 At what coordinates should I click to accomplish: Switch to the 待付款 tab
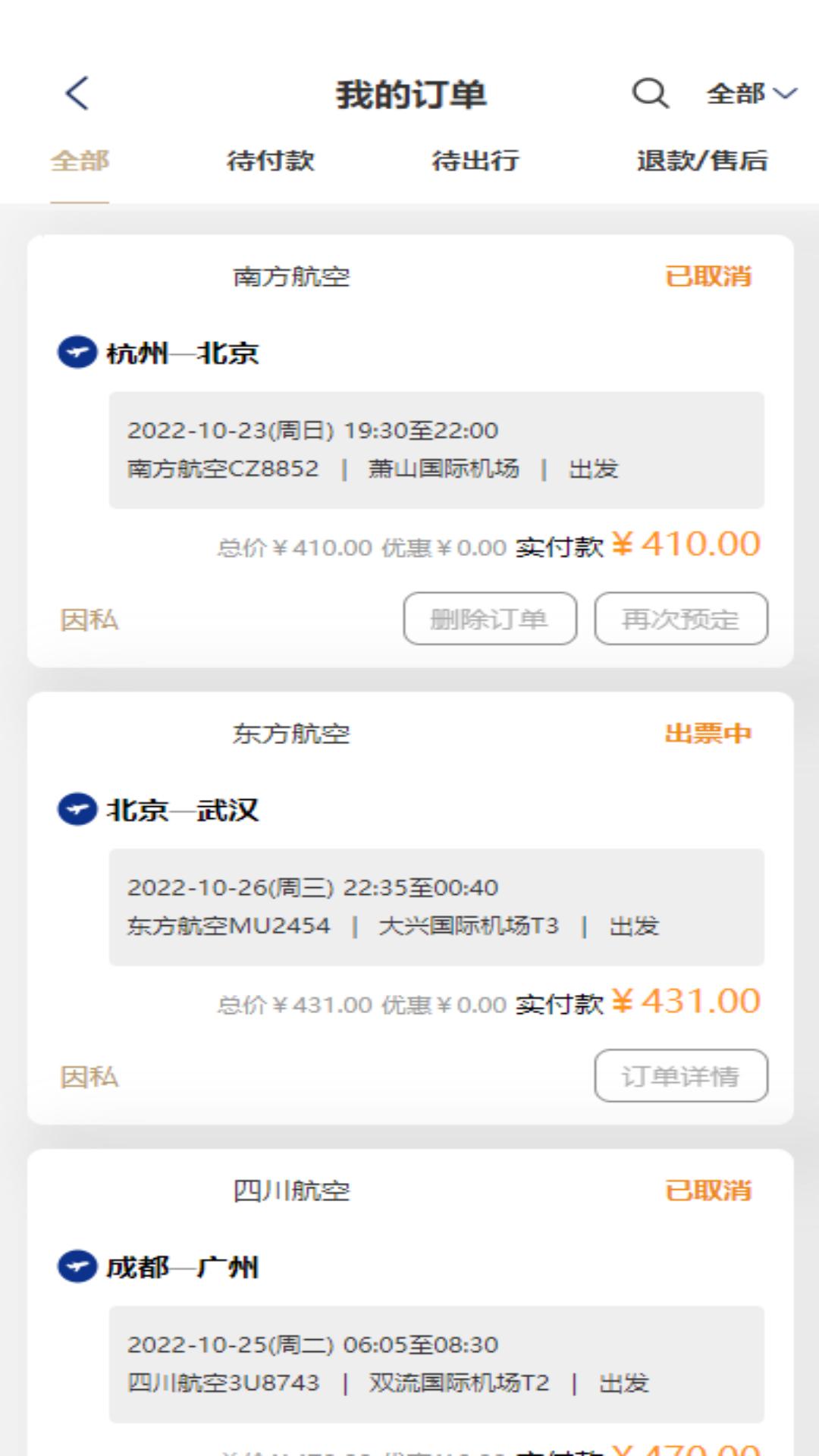pyautogui.click(x=270, y=161)
